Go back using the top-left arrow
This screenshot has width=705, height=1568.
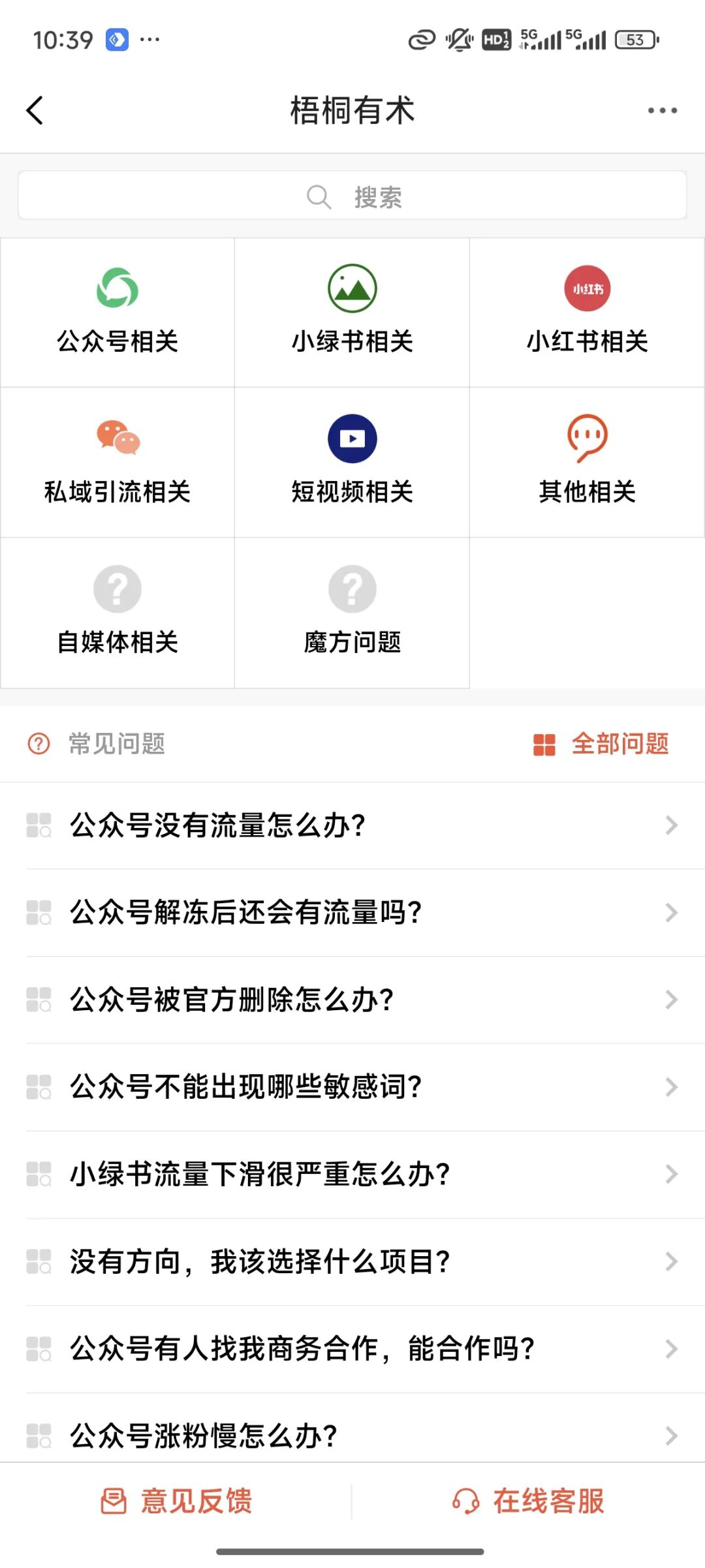[x=35, y=110]
